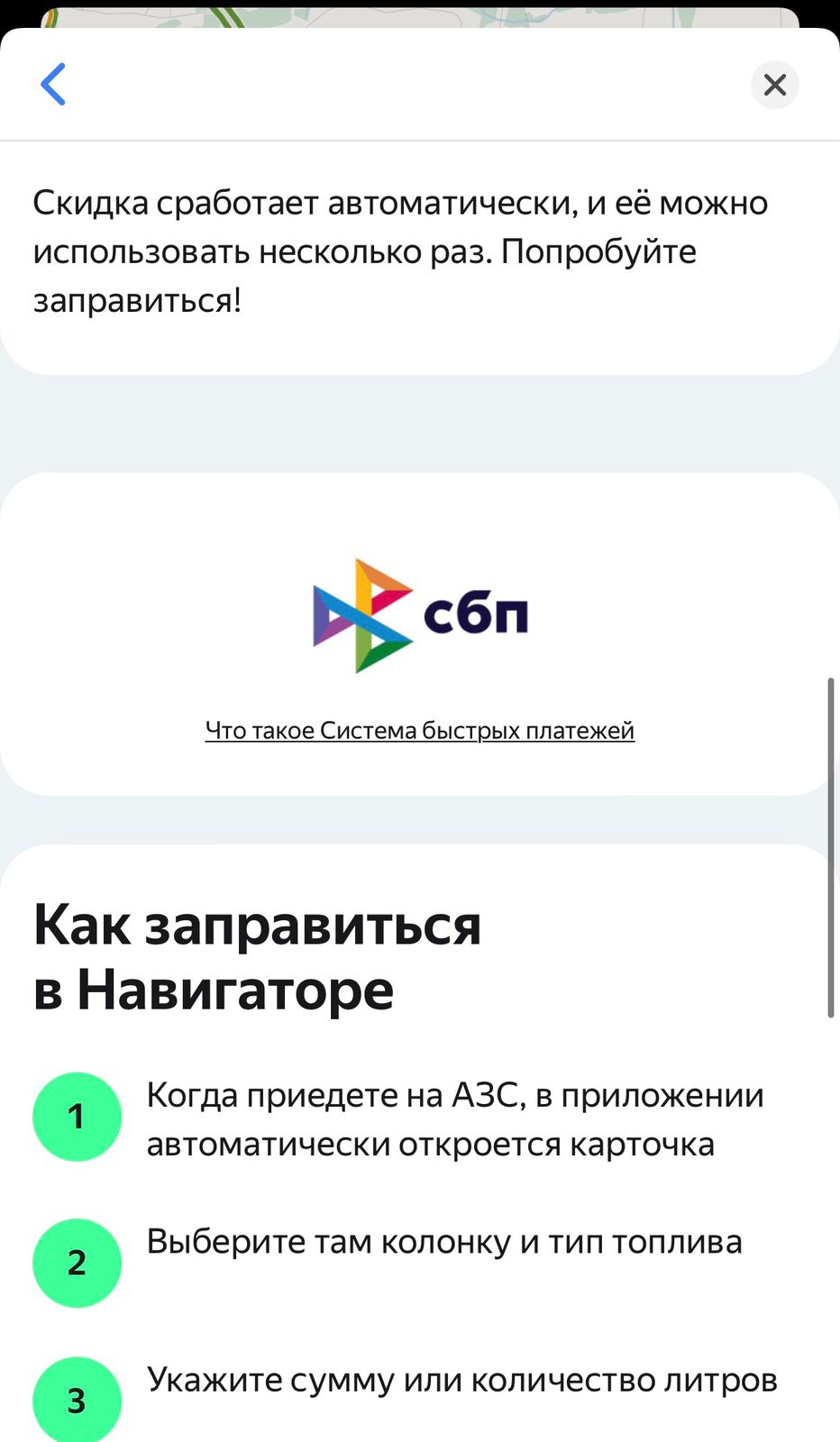Close the promo sheet with X
Image resolution: width=840 pixels, height=1442 pixels.
pyautogui.click(x=775, y=85)
